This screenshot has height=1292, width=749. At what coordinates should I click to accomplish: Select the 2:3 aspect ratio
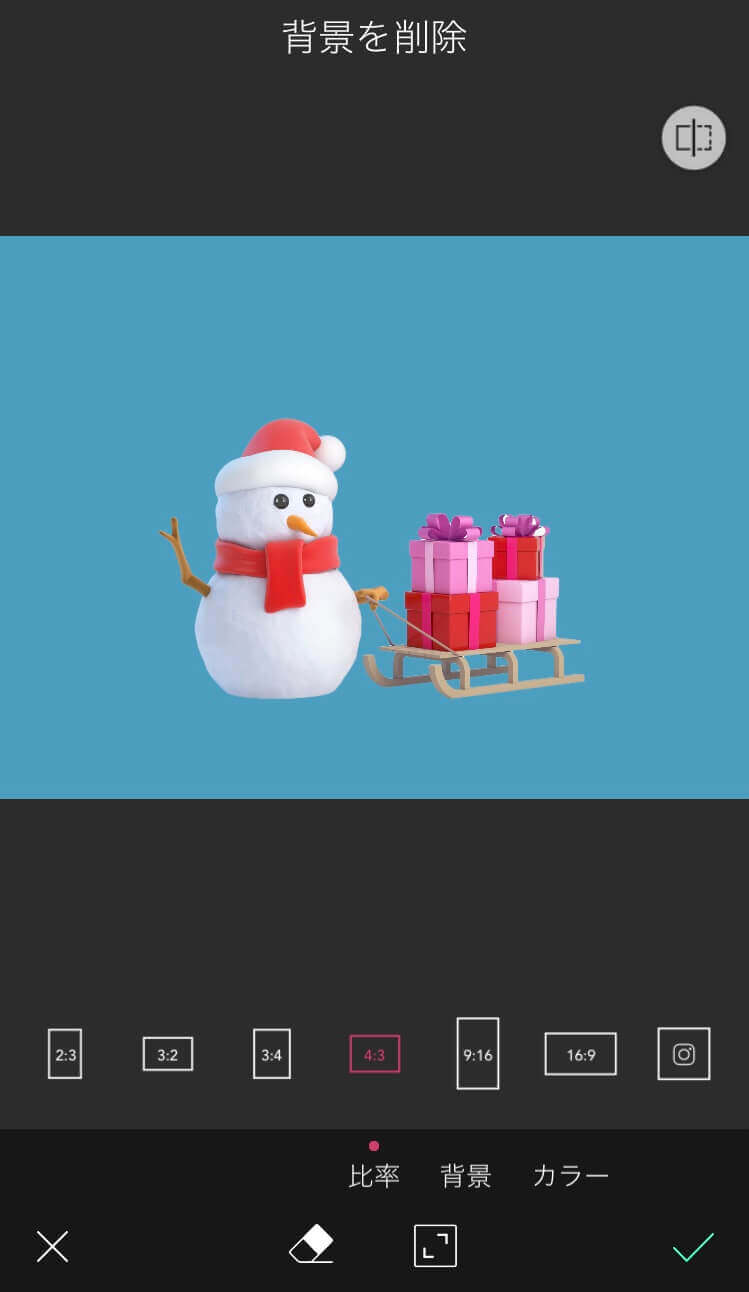[x=65, y=1054]
